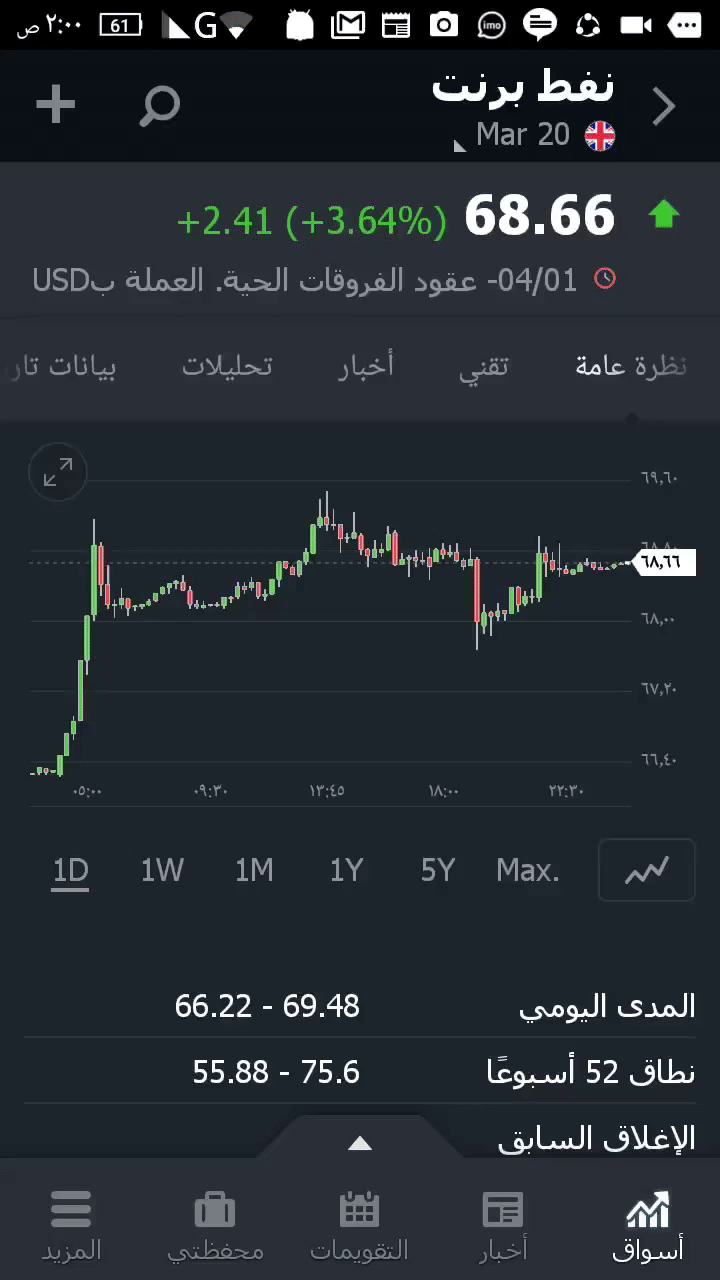Switch to the تقني tab
The height and width of the screenshot is (1280, 720).
(x=484, y=366)
